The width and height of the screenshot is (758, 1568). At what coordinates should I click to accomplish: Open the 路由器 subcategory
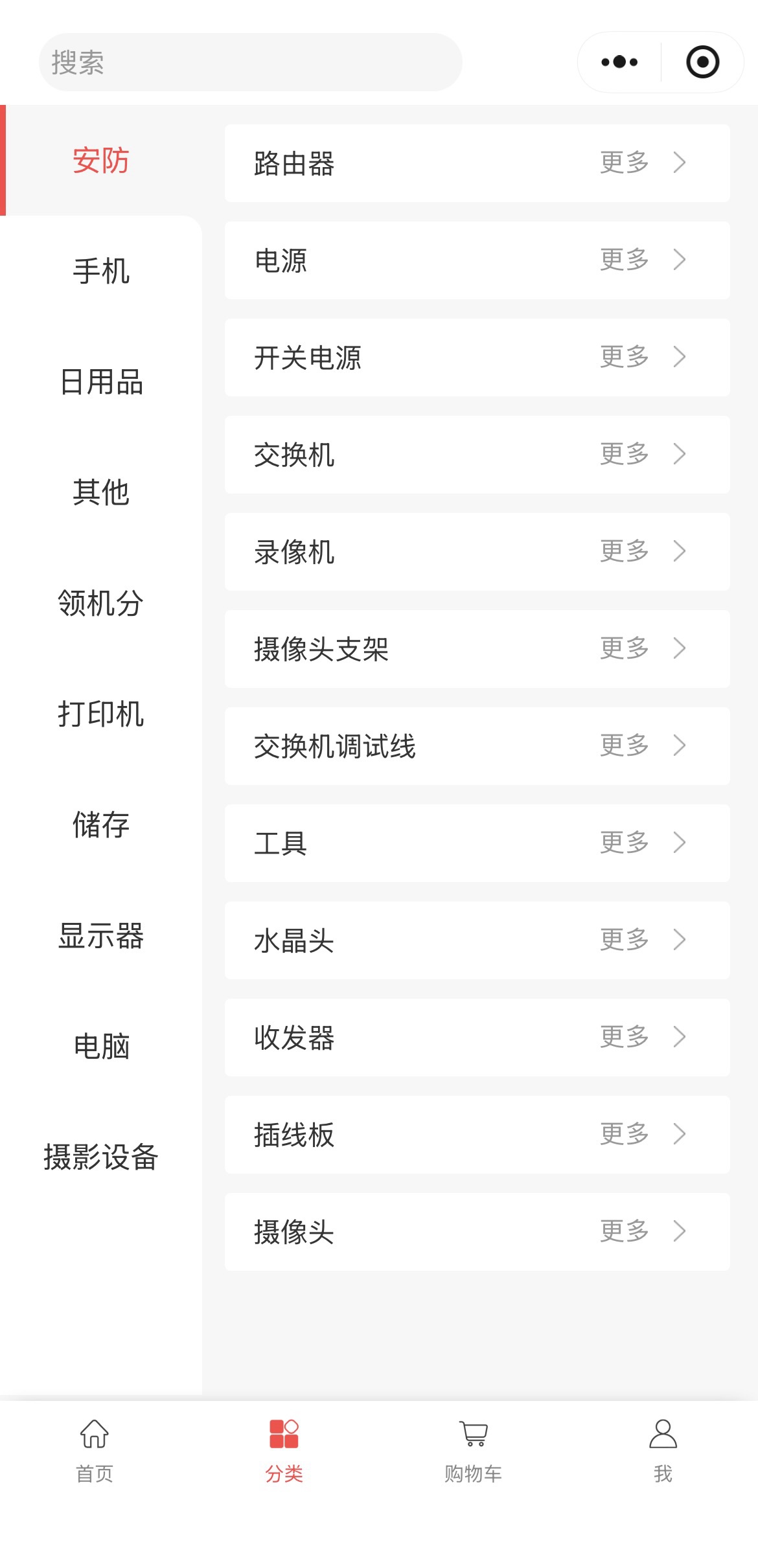pyautogui.click(x=477, y=163)
